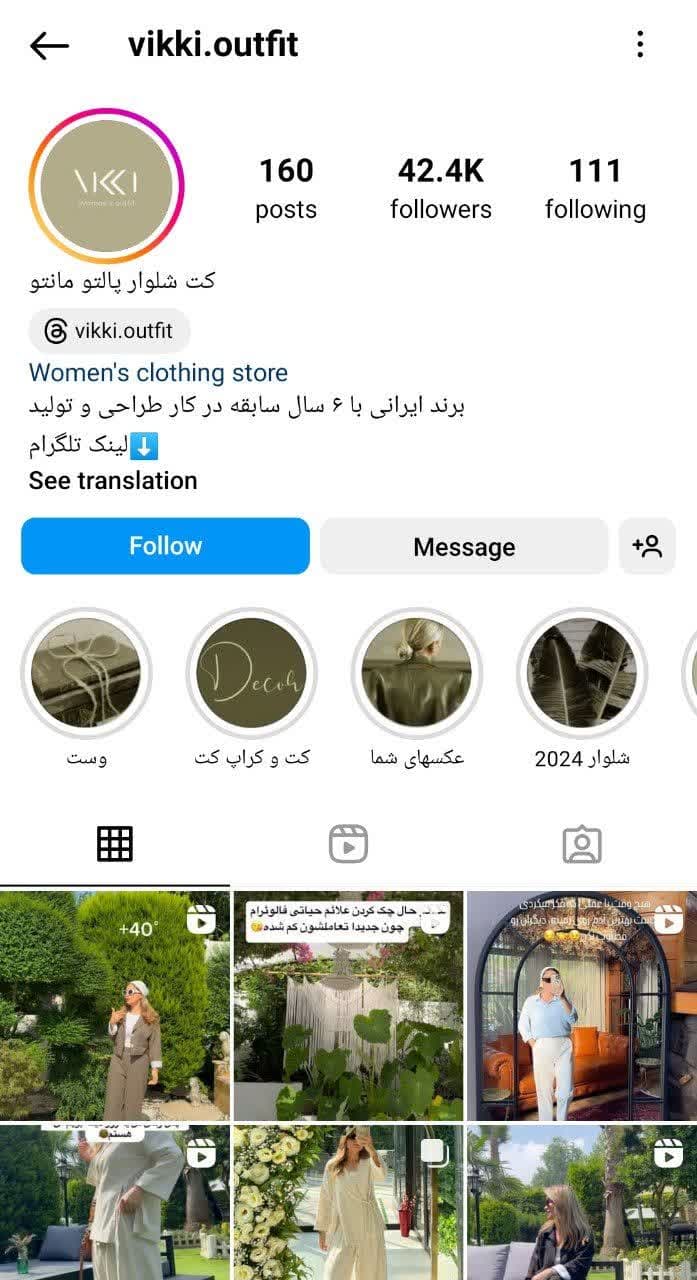Open the وست story highlight
697x1280 pixels.
coord(87,673)
